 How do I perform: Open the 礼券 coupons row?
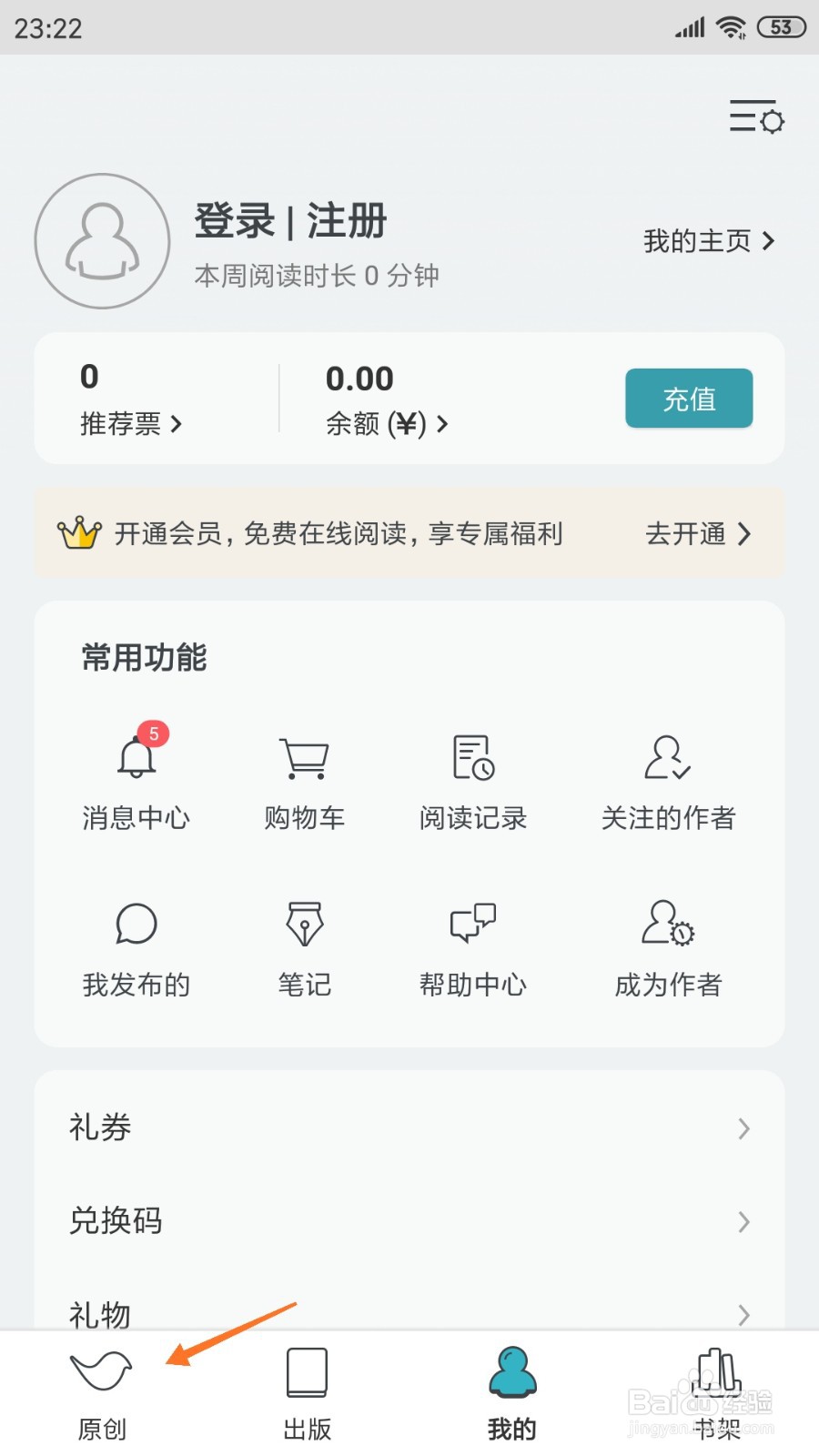coord(409,1127)
